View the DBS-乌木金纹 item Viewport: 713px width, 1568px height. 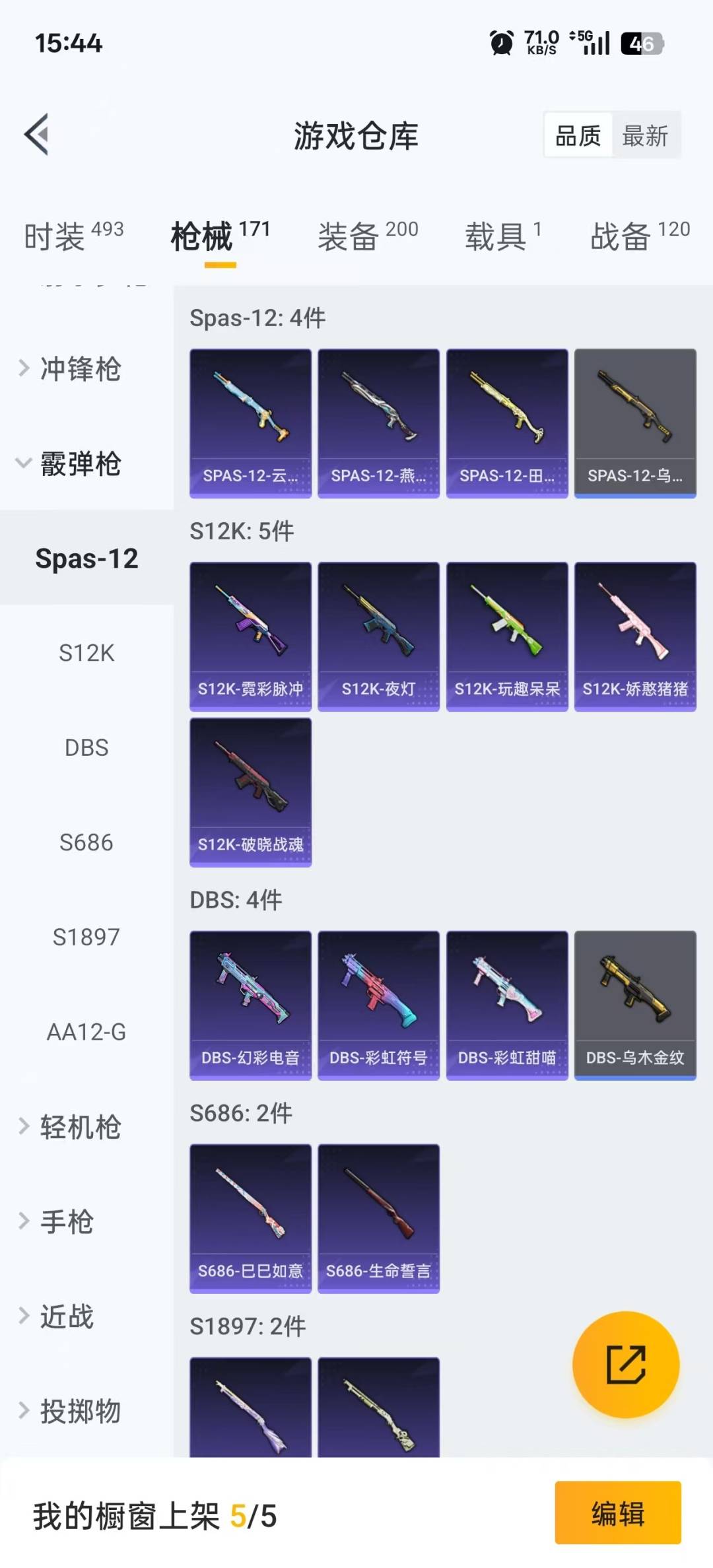(x=635, y=1005)
